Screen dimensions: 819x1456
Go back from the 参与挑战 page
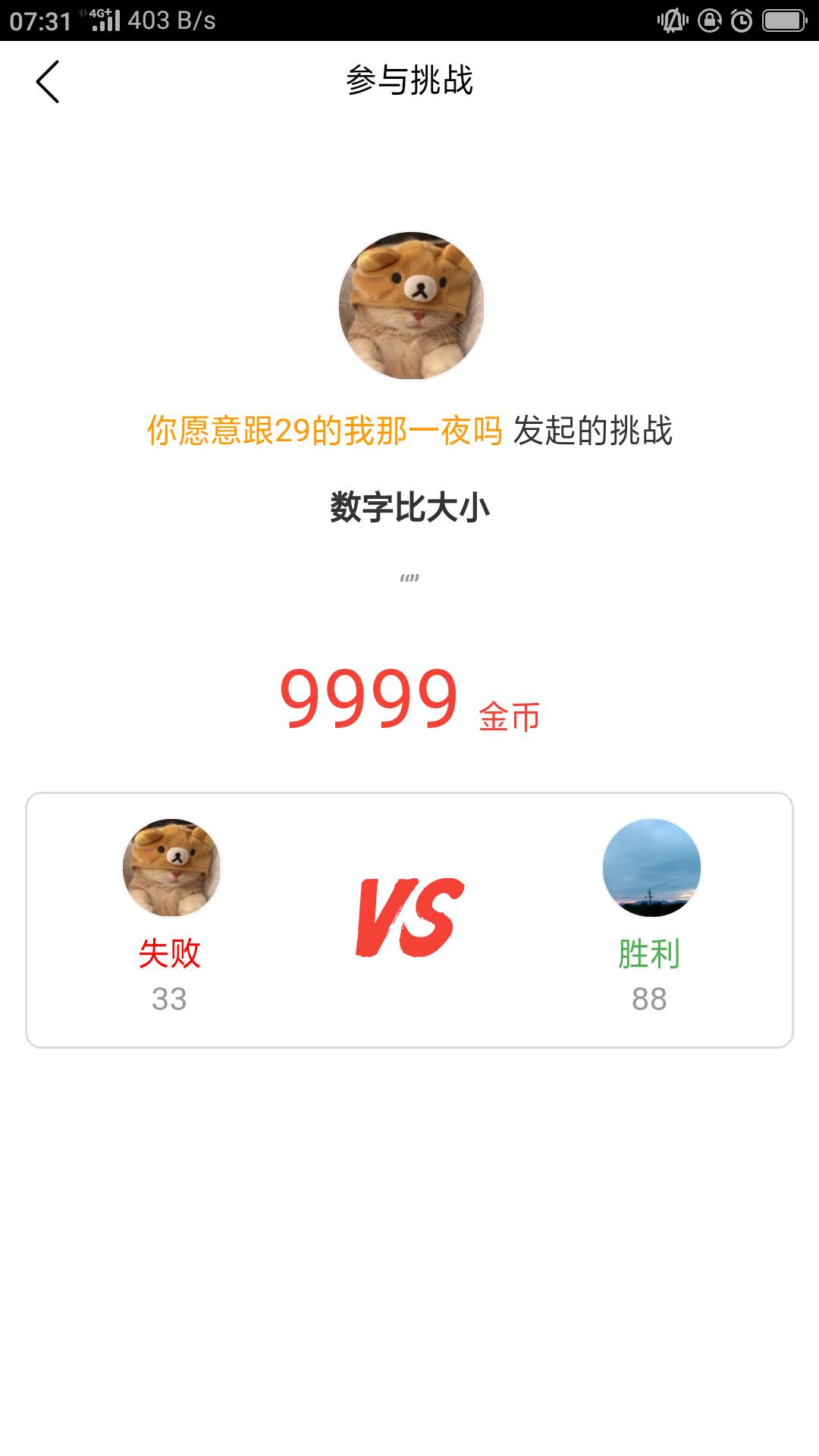pos(48,82)
